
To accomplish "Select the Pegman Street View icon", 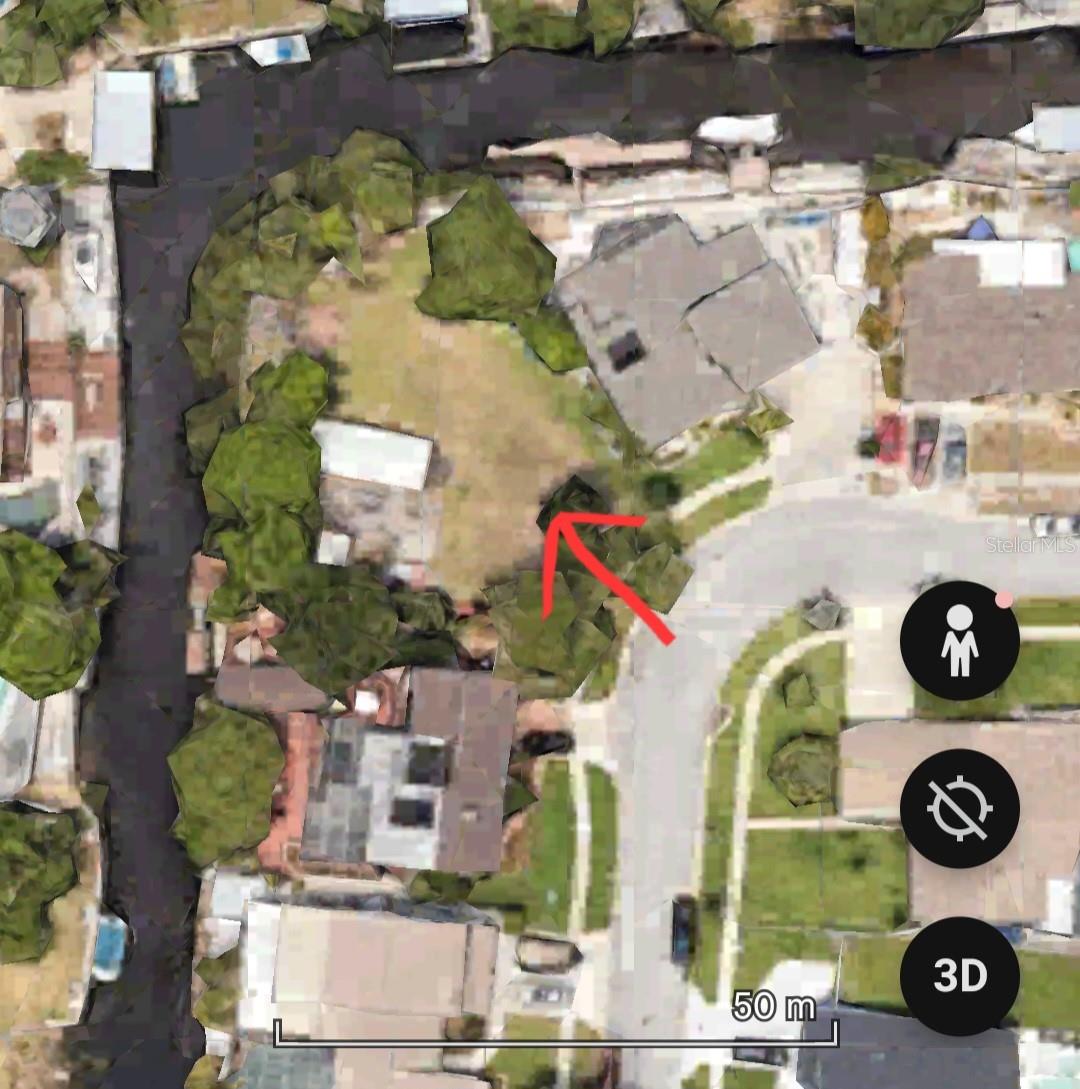I will (961, 639).
